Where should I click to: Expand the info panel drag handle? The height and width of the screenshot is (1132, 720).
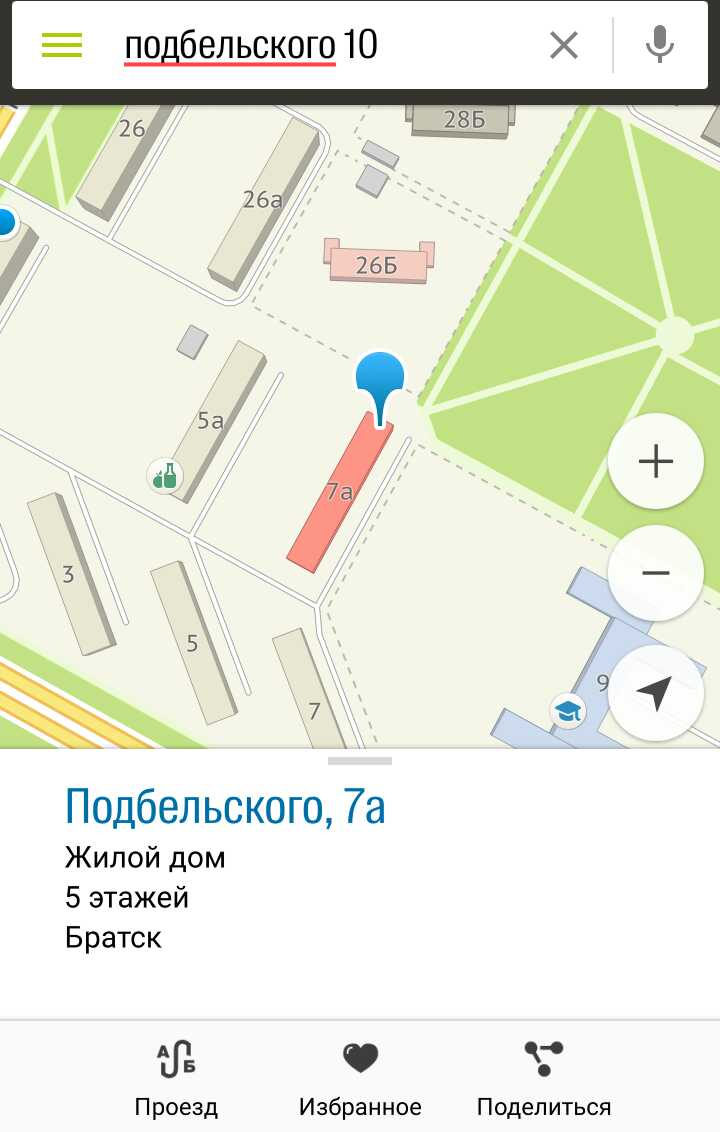(x=360, y=761)
